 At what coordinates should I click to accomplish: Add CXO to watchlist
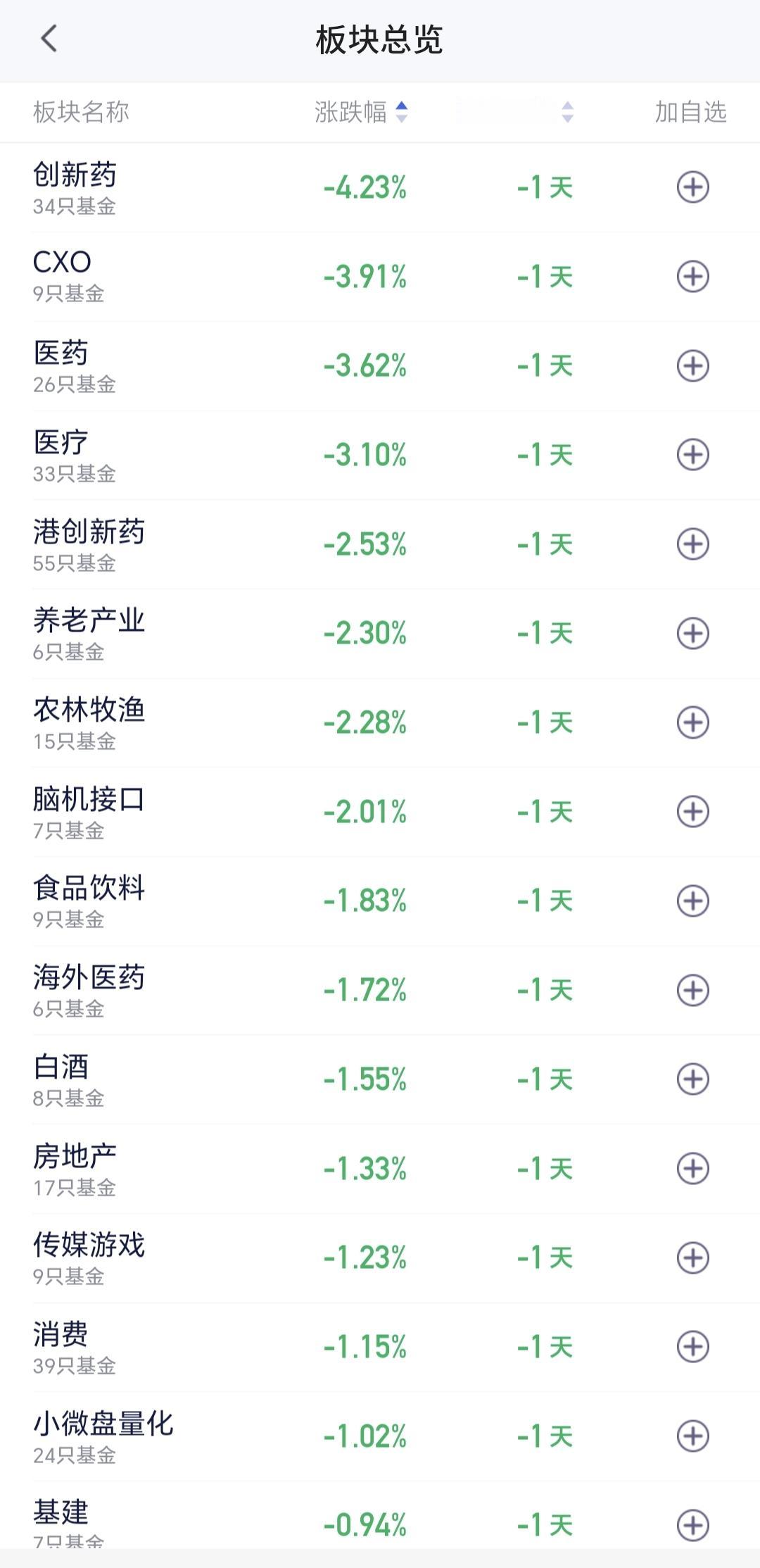[692, 277]
